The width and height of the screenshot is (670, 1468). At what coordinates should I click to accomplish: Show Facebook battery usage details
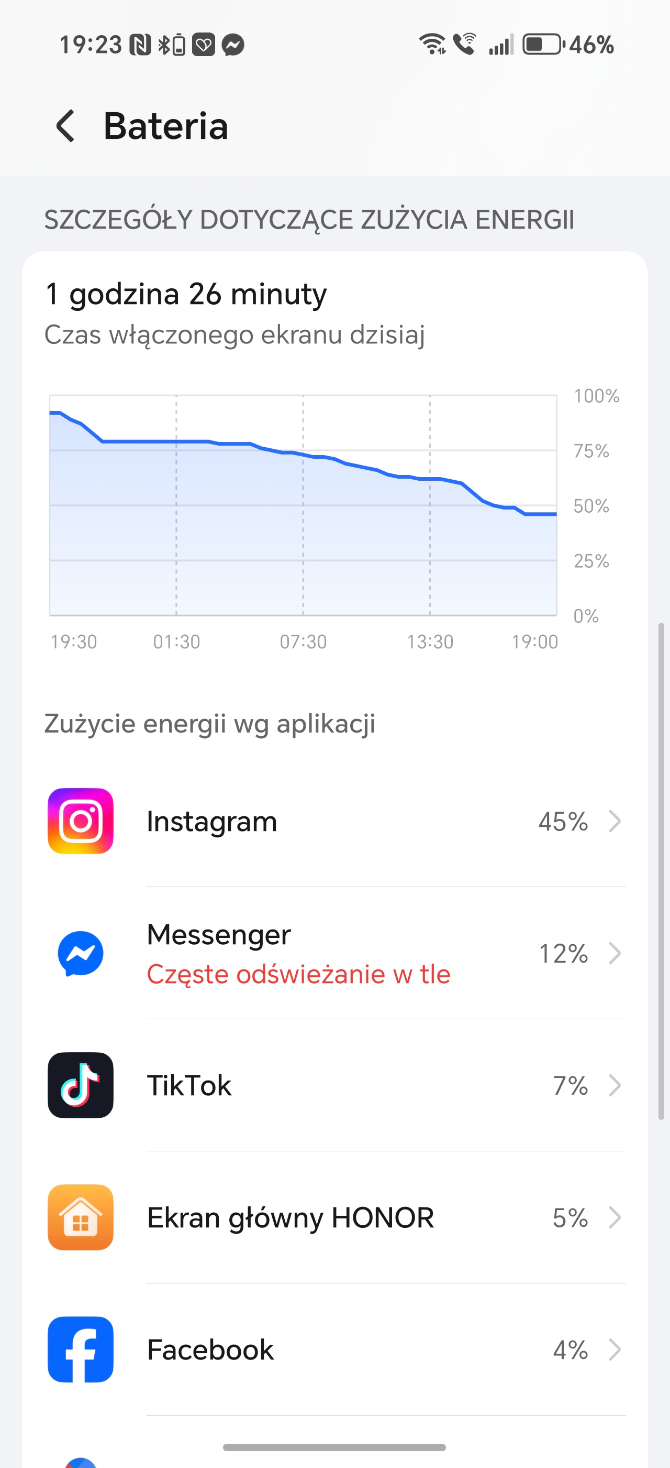335,1350
